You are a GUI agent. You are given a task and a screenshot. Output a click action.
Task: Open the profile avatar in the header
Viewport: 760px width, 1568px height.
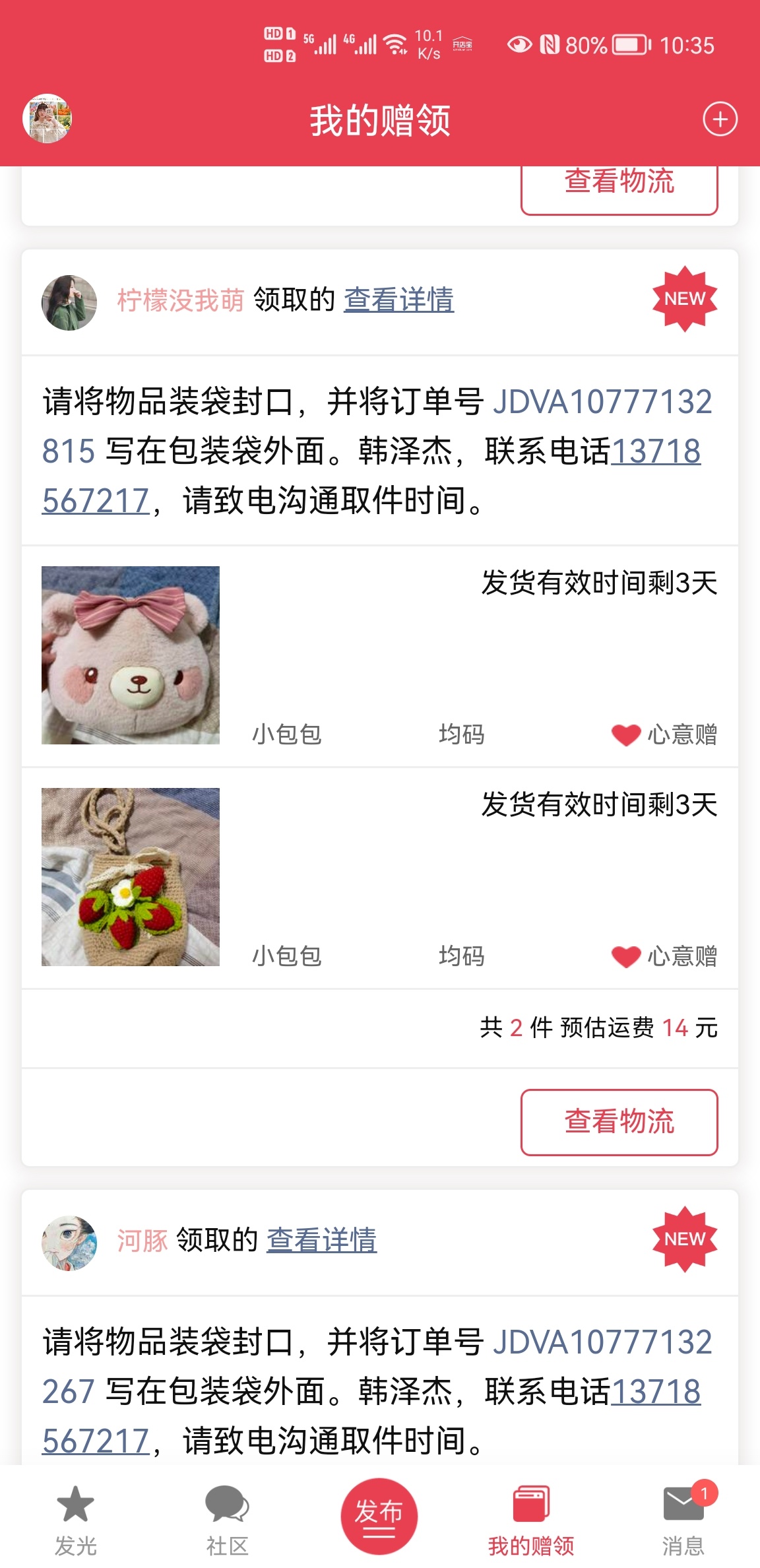[x=47, y=119]
